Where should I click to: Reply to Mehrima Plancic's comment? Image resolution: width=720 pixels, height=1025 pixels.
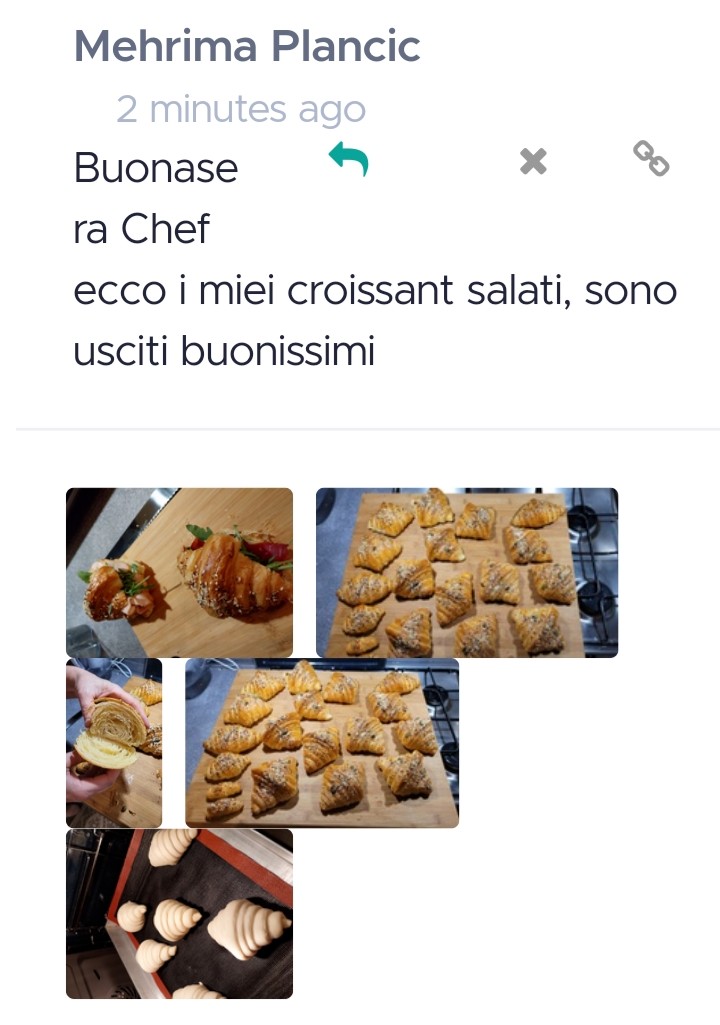[x=349, y=158]
